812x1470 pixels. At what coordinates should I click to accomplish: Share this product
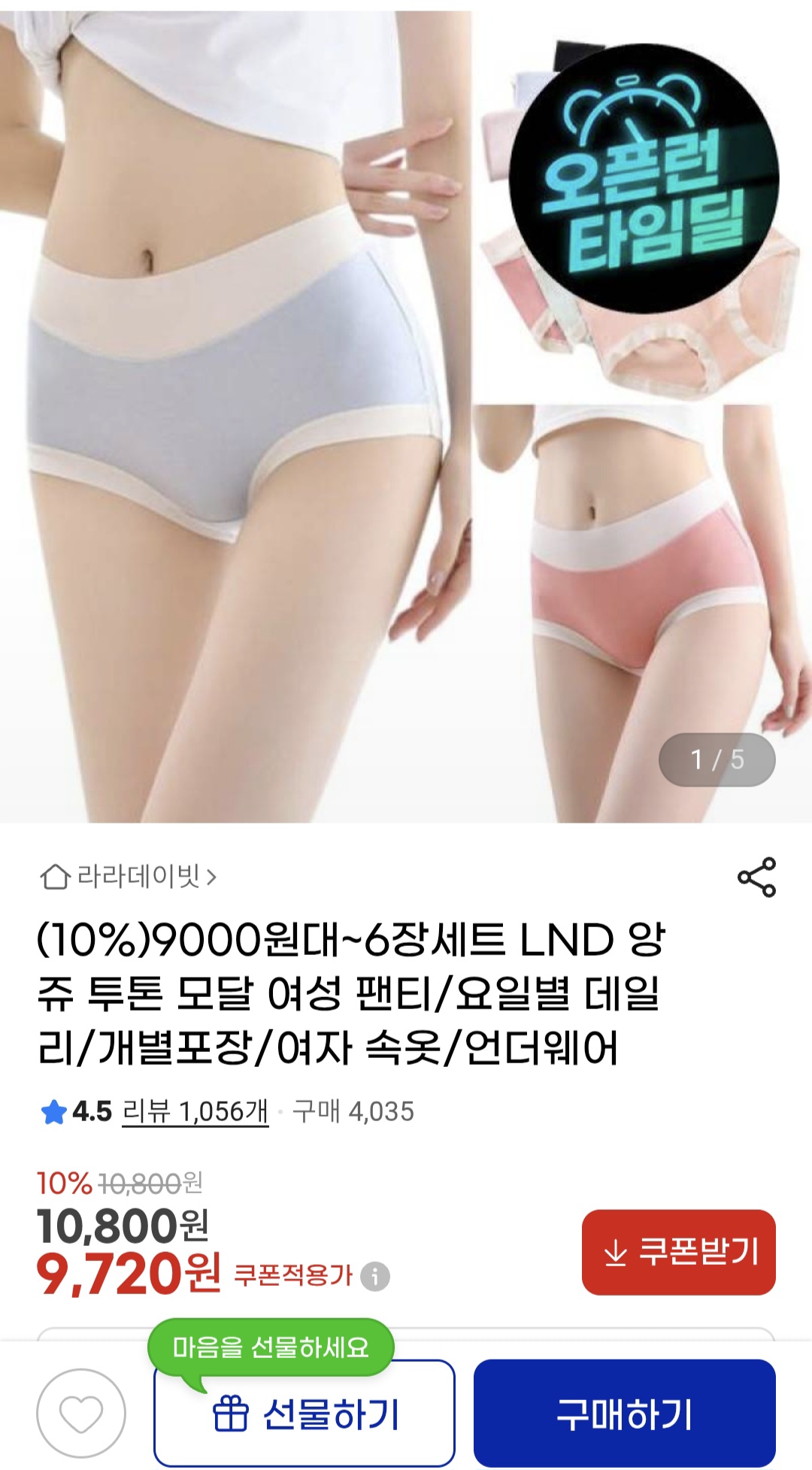756,877
